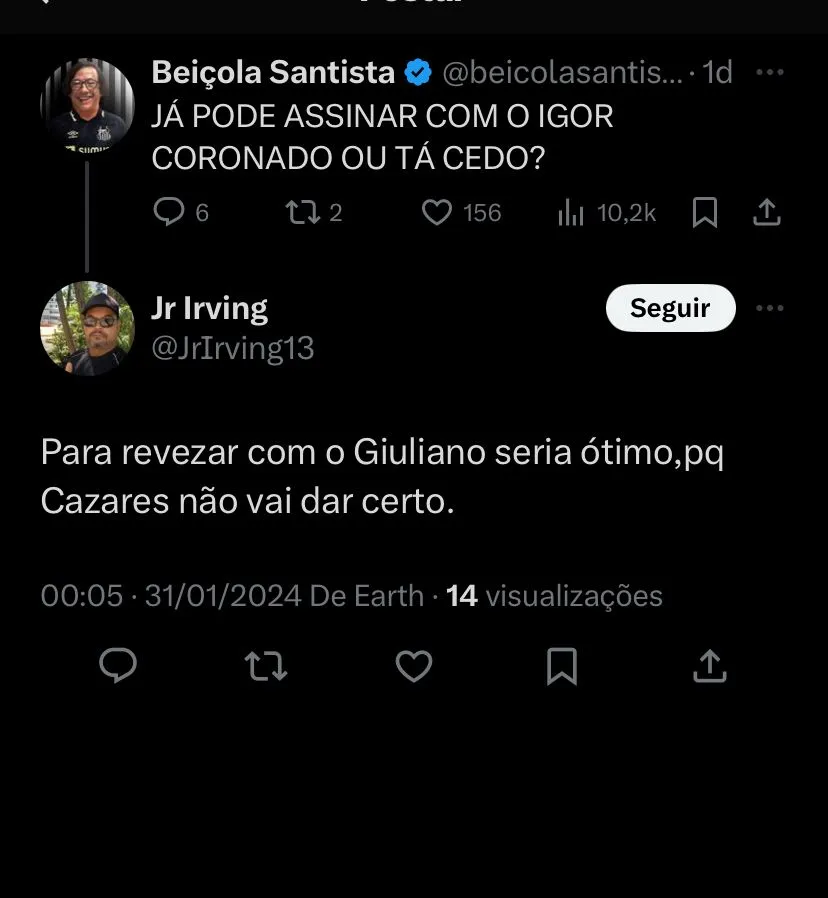
Task: Bookmark Beiçola Santista's post
Action: pos(705,212)
